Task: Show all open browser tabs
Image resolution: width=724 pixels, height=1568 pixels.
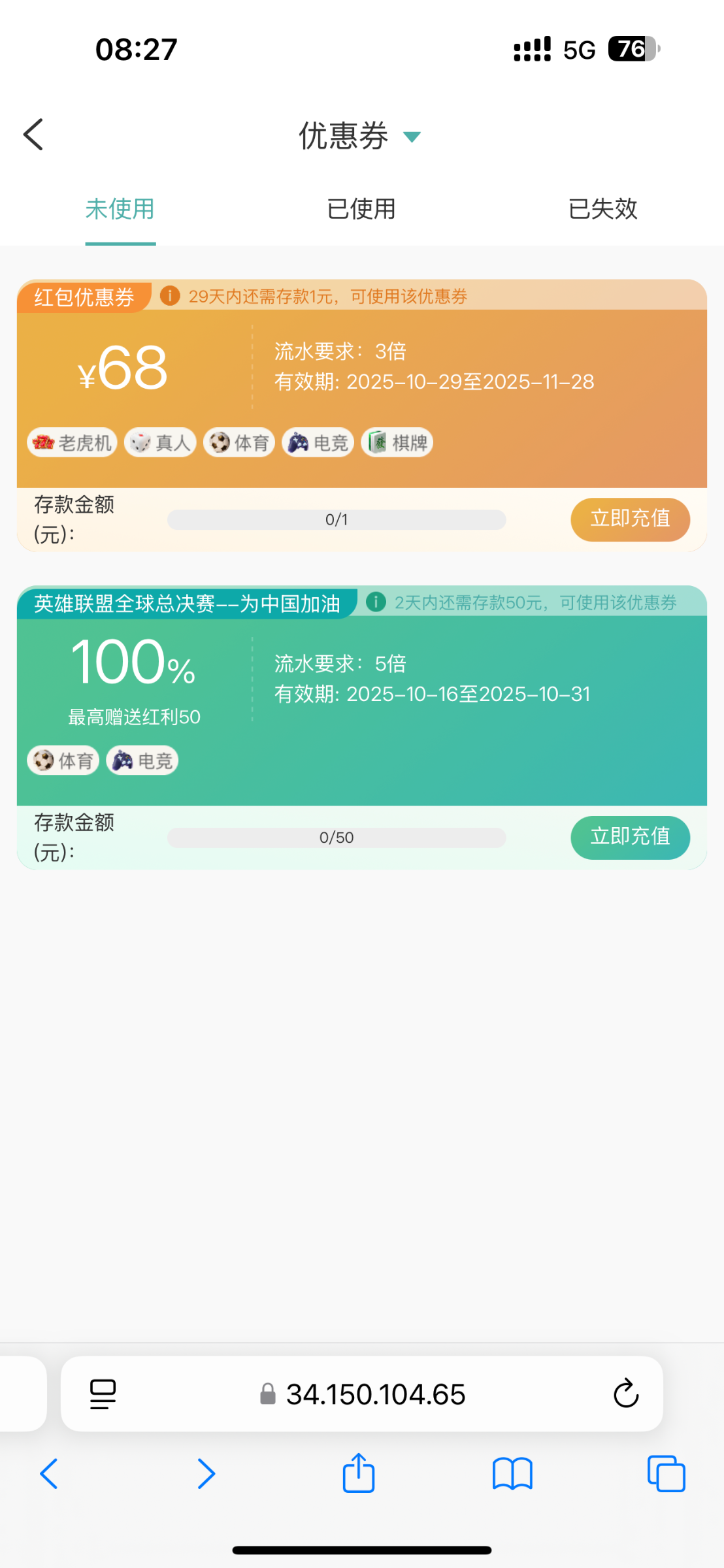Action: pyautogui.click(x=666, y=1474)
